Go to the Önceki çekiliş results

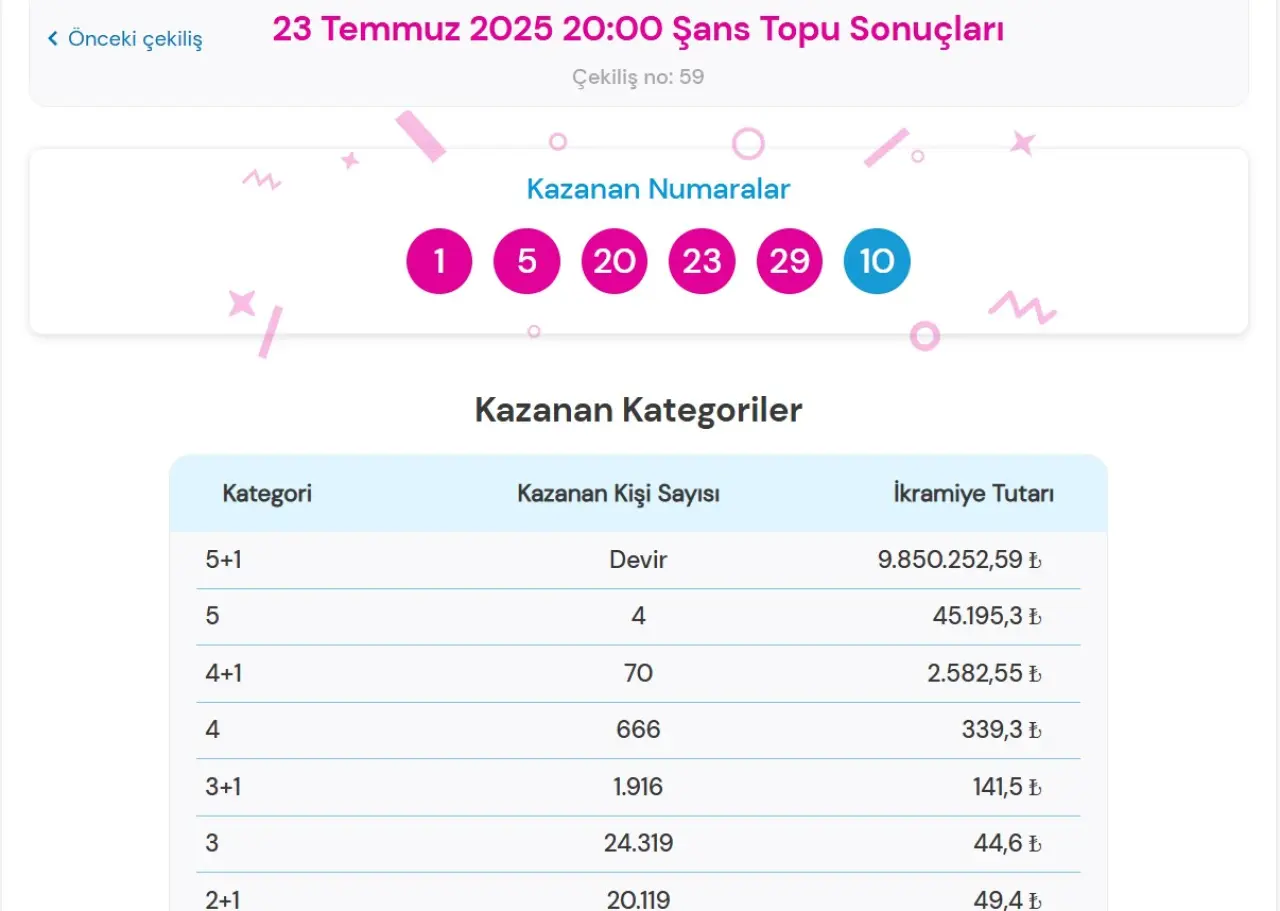[x=125, y=39]
